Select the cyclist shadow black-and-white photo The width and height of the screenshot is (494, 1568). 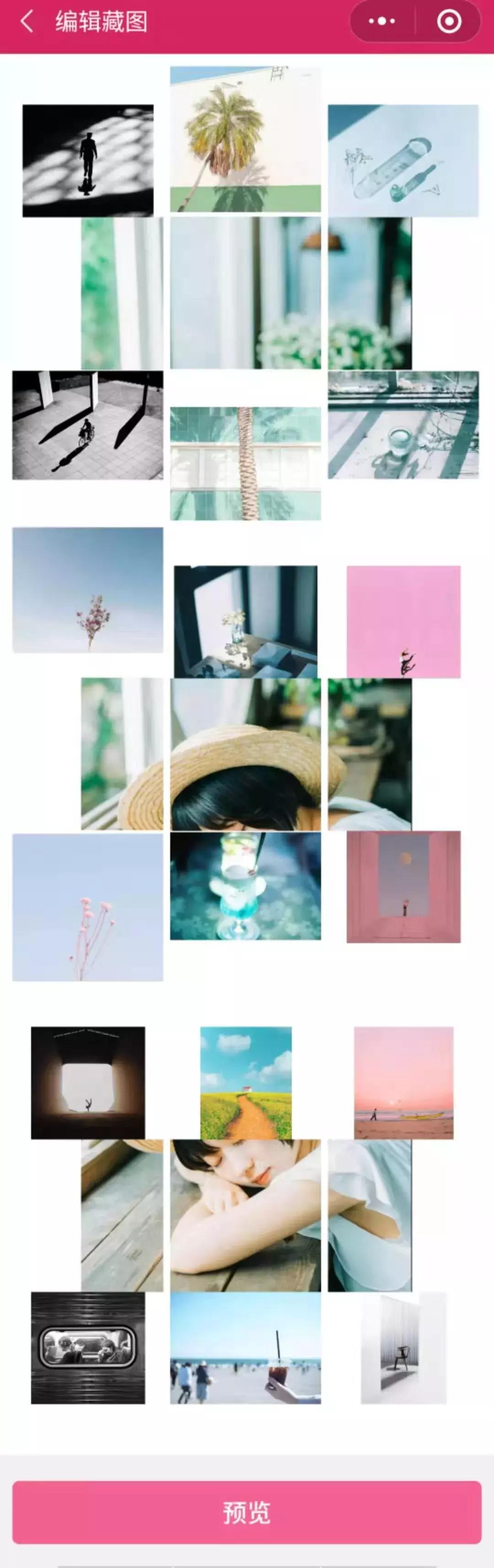coord(88,424)
